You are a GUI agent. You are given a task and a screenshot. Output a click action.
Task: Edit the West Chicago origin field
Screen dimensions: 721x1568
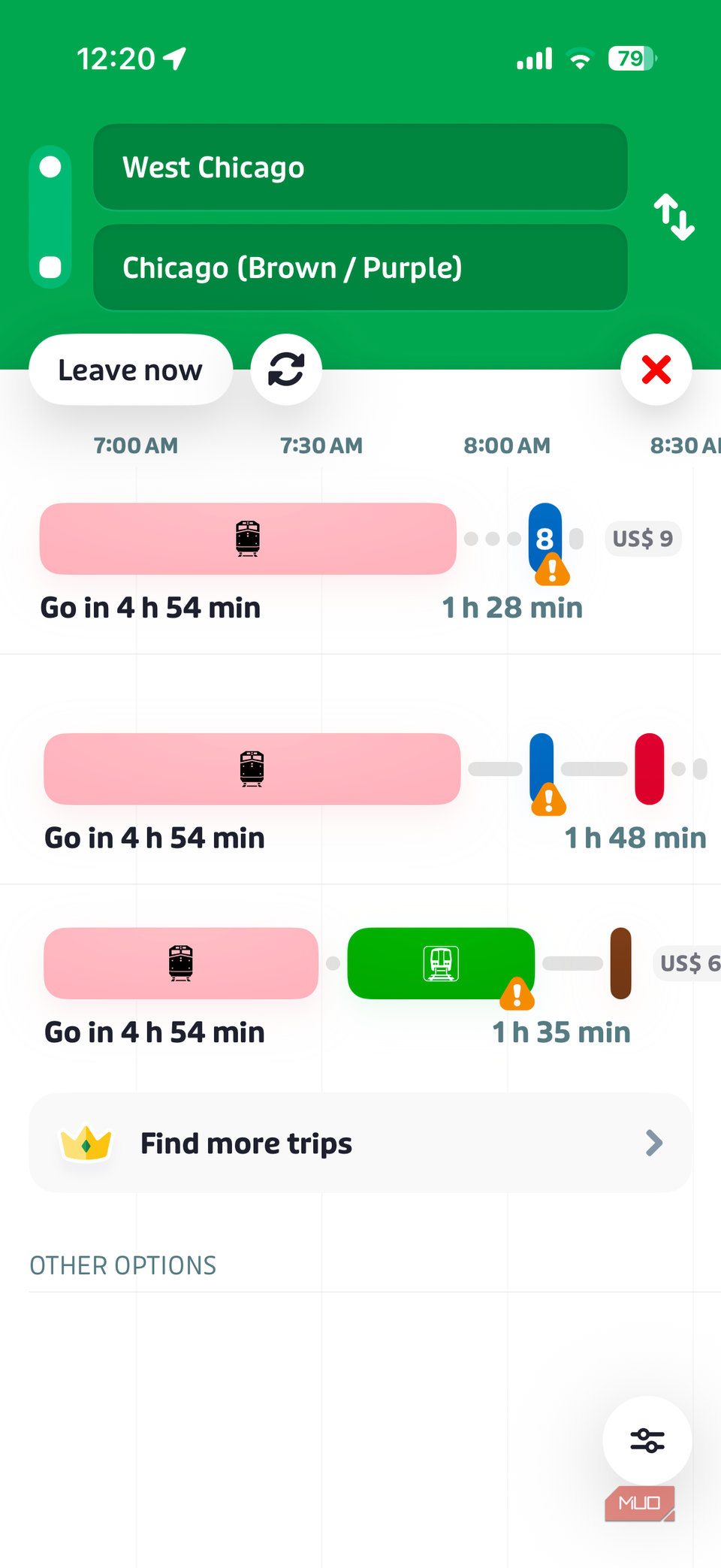[360, 167]
